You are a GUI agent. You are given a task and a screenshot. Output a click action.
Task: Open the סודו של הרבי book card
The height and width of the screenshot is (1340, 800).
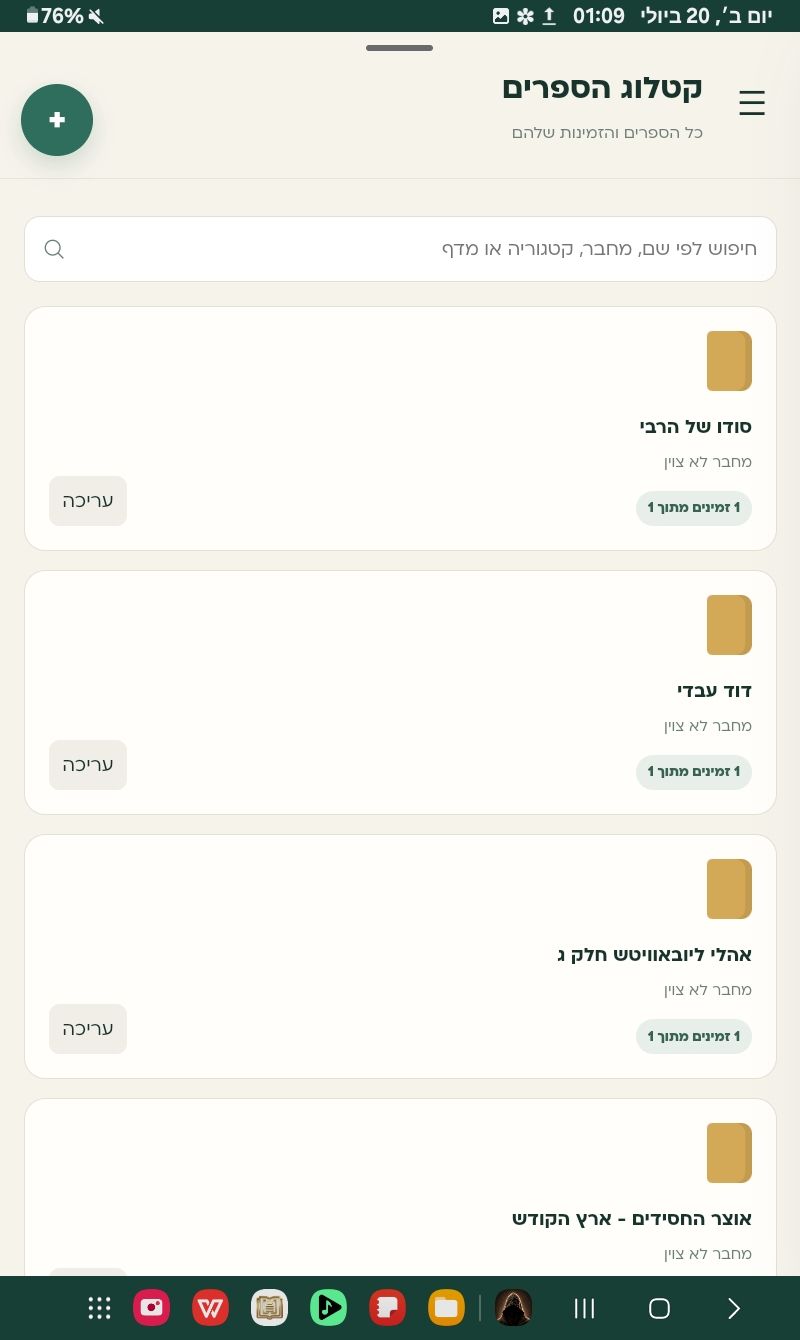point(400,428)
